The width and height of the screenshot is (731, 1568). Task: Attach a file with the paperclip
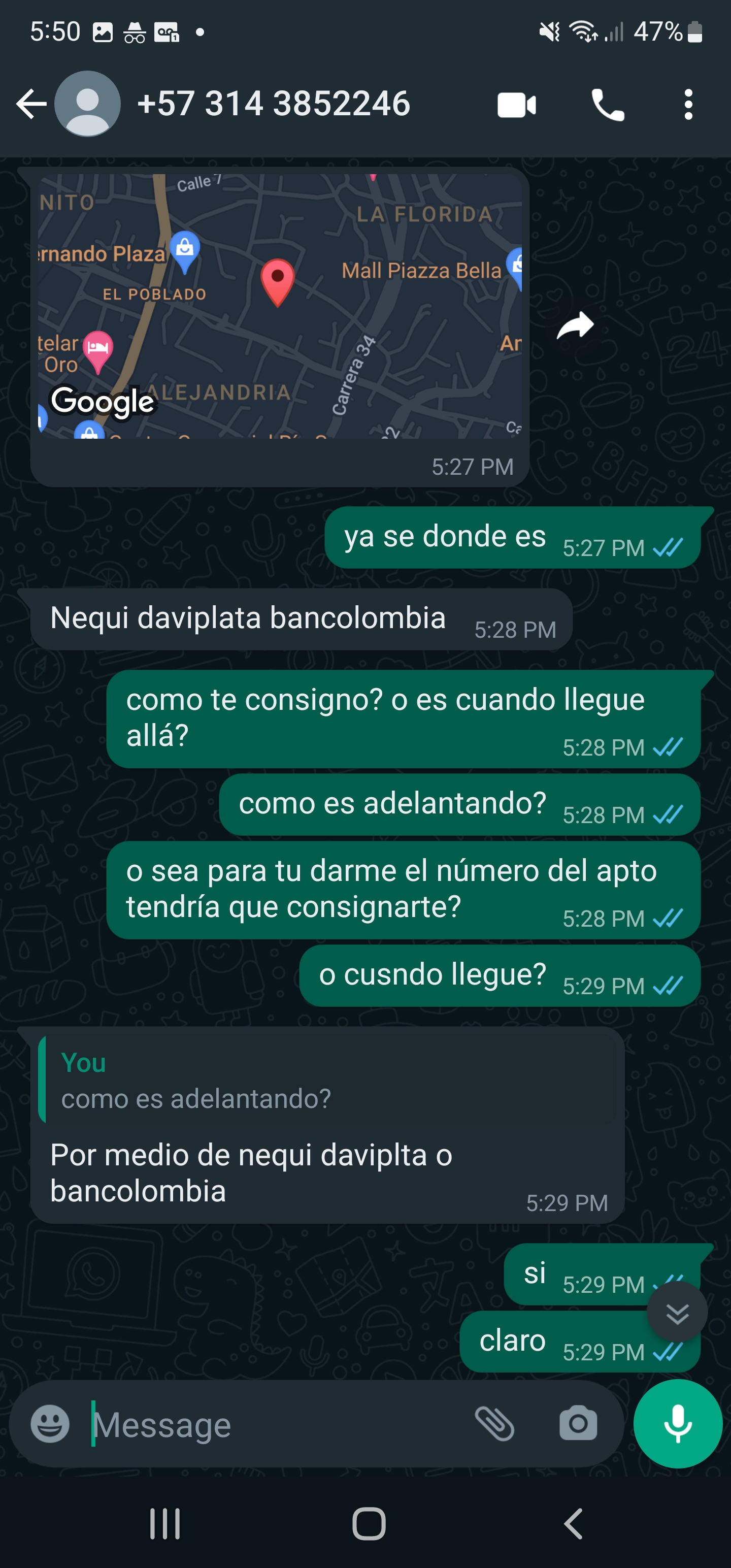494,1424
